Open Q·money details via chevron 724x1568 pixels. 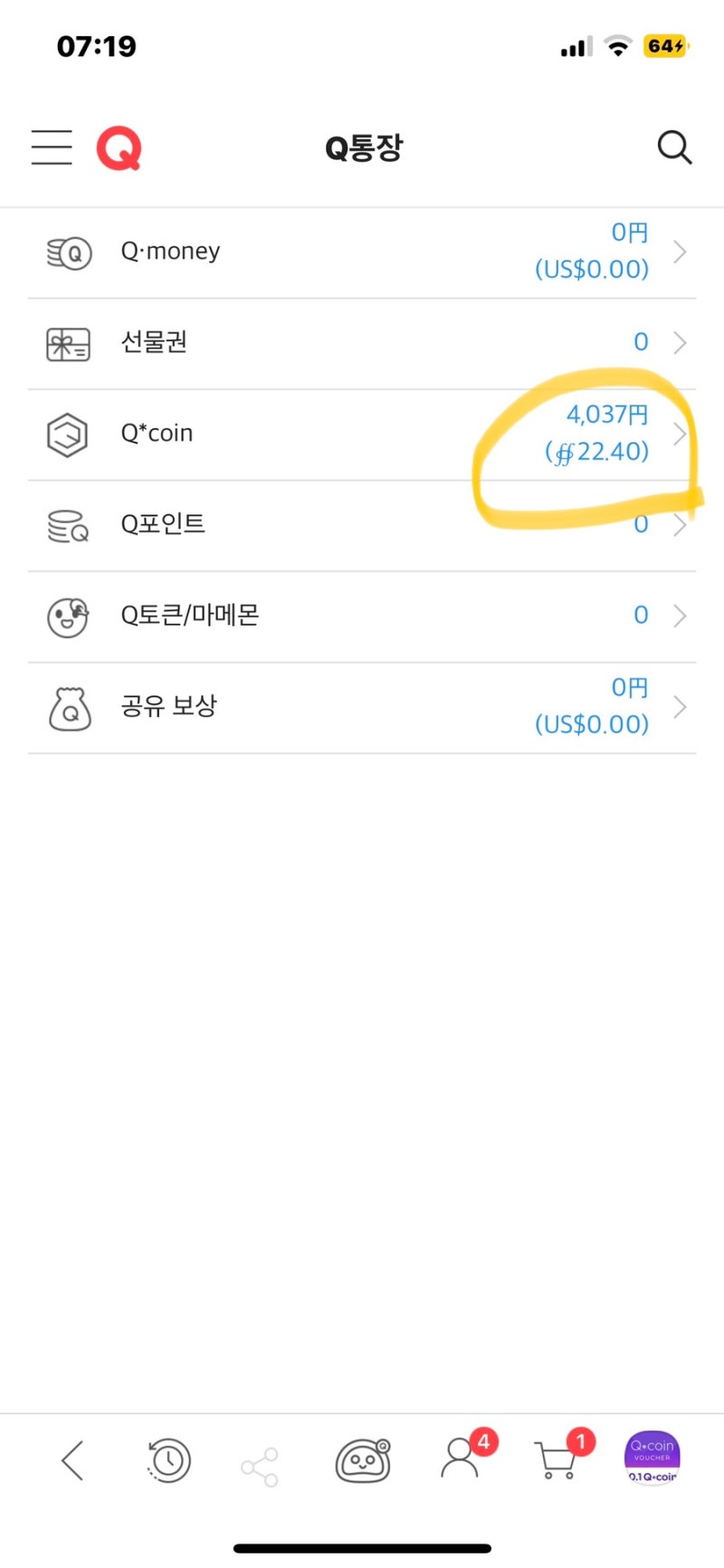(681, 252)
